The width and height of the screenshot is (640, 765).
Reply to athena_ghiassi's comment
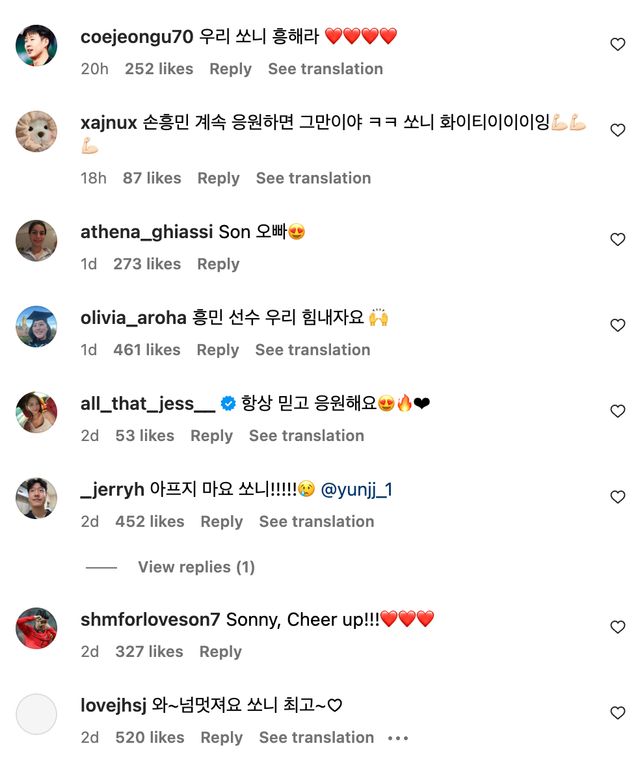(218, 264)
